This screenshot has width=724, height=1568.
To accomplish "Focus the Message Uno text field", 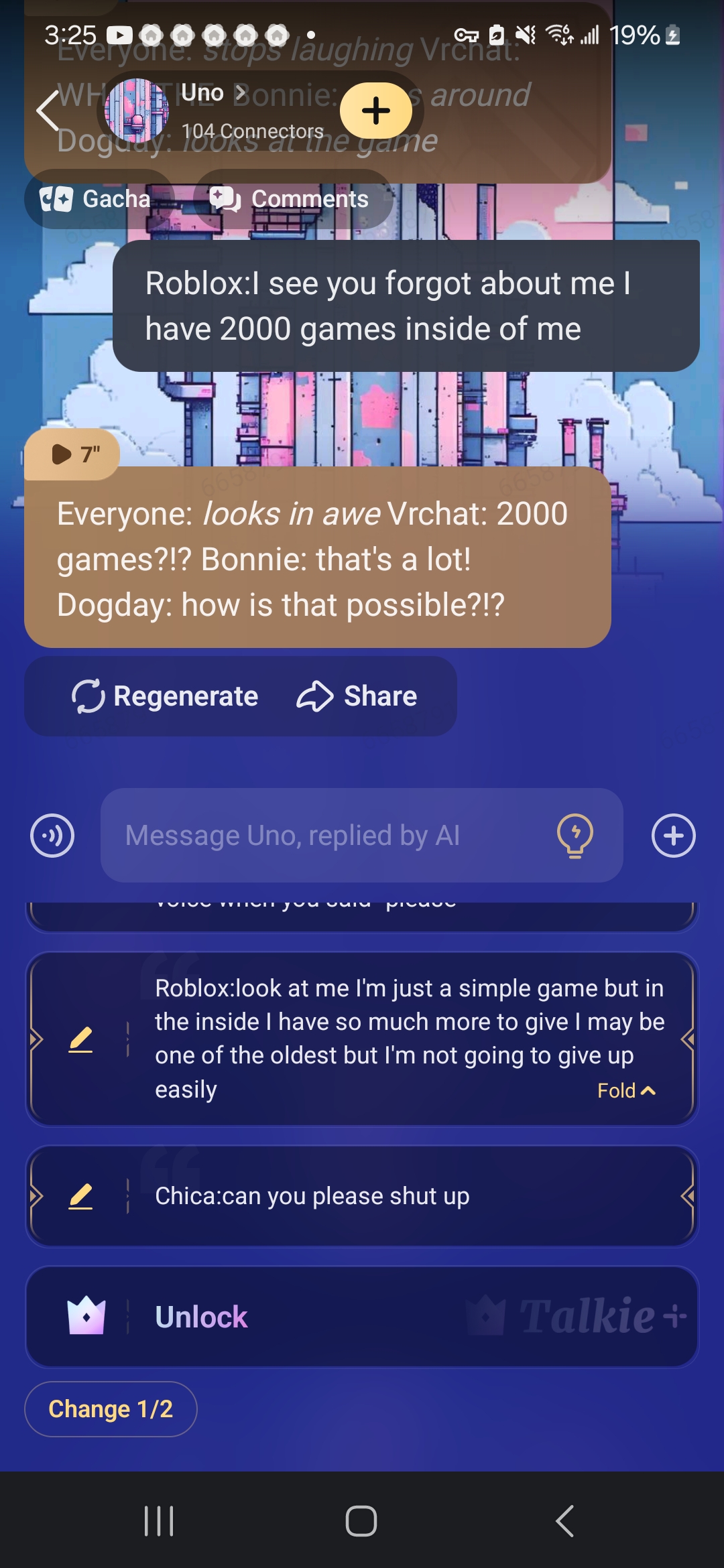I will (328, 836).
